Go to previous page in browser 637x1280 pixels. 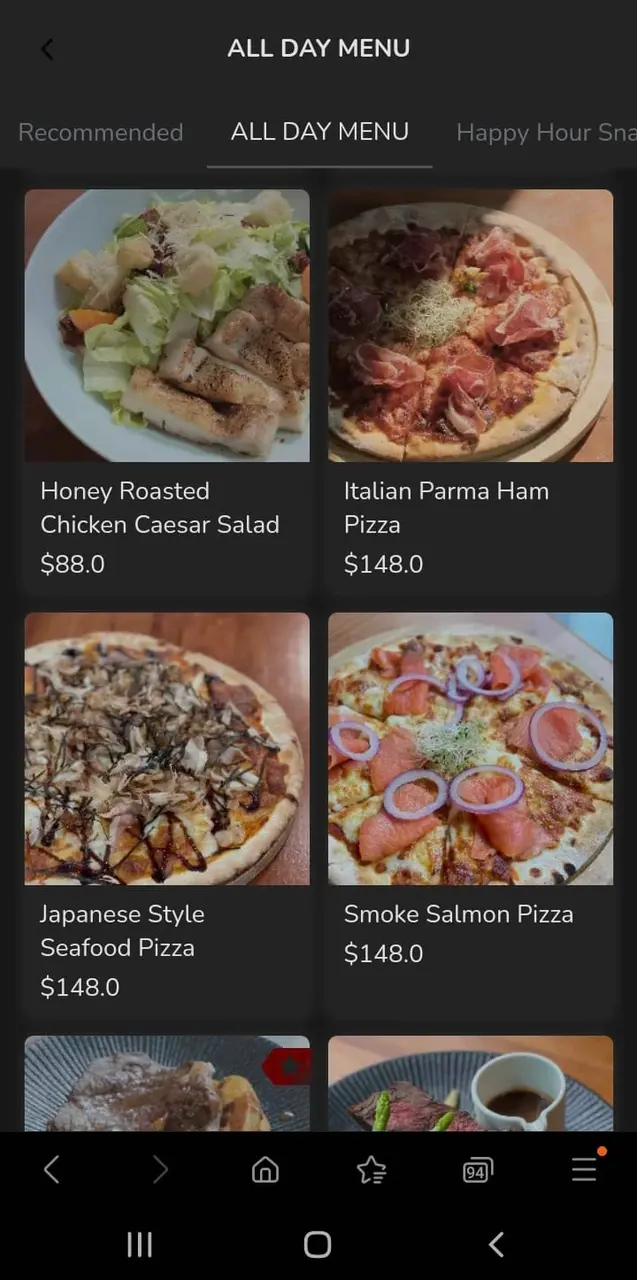52,1169
